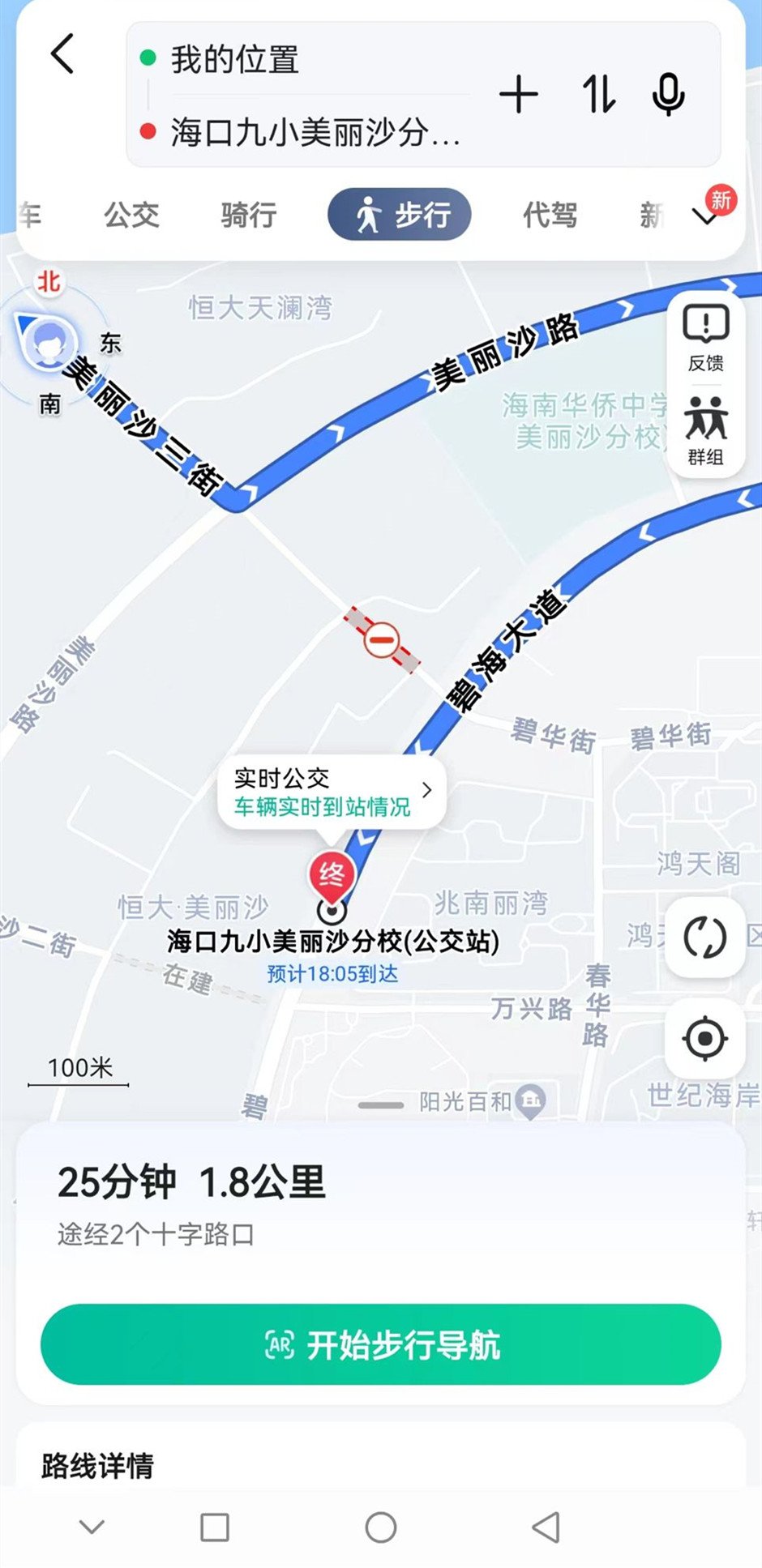Tap the compass to reset map orientation
Viewport: 762px width, 1568px height.
click(x=49, y=342)
